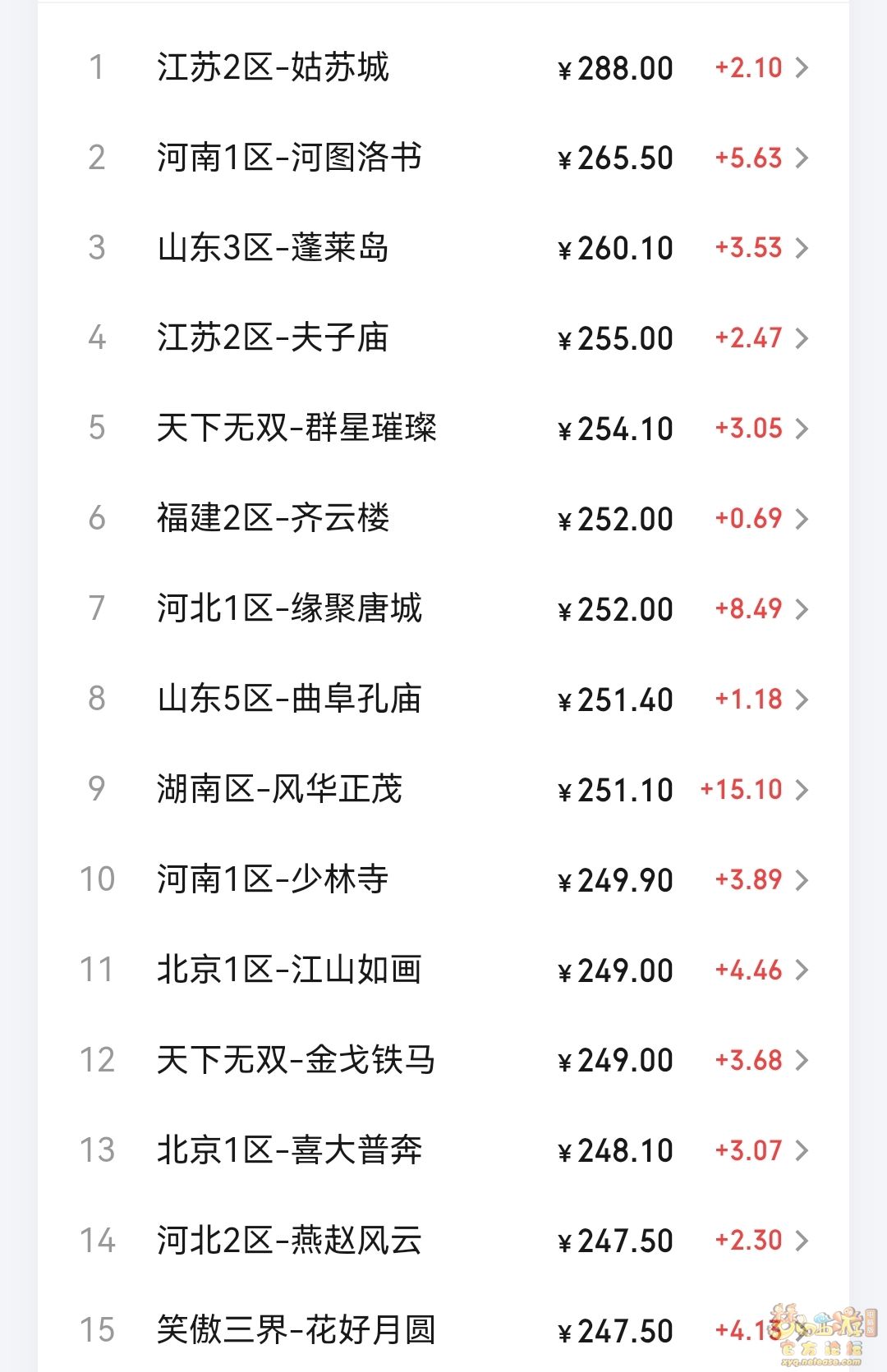Viewport: 887px width, 1372px height.
Task: Open the 河南1区-少林寺 row
Action: [443, 880]
